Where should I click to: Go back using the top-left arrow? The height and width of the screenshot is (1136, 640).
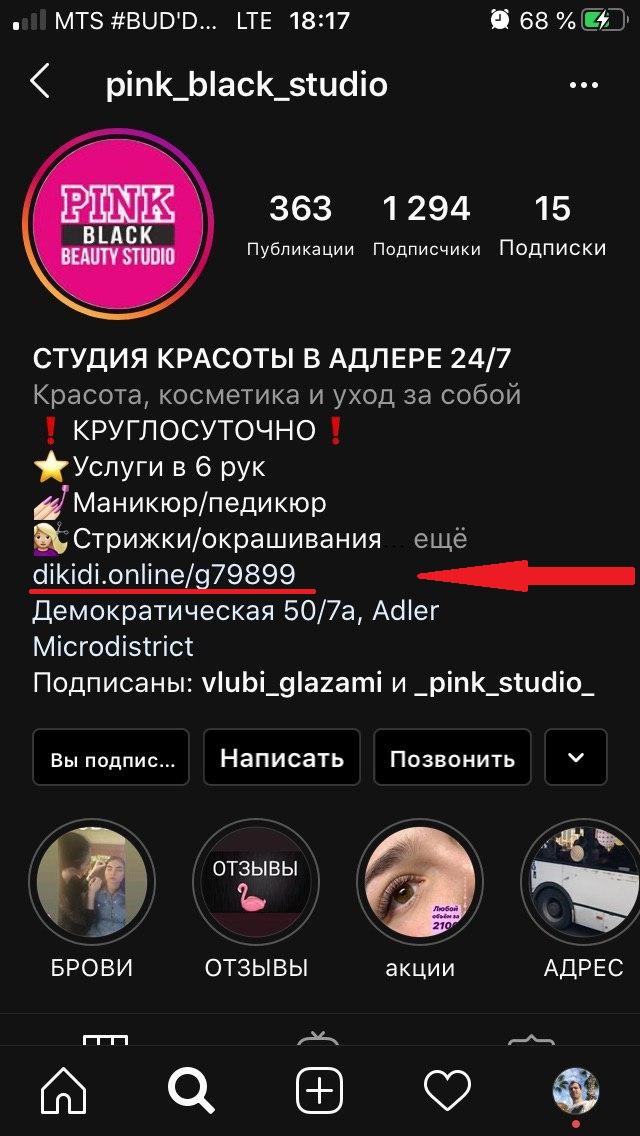coord(40,81)
